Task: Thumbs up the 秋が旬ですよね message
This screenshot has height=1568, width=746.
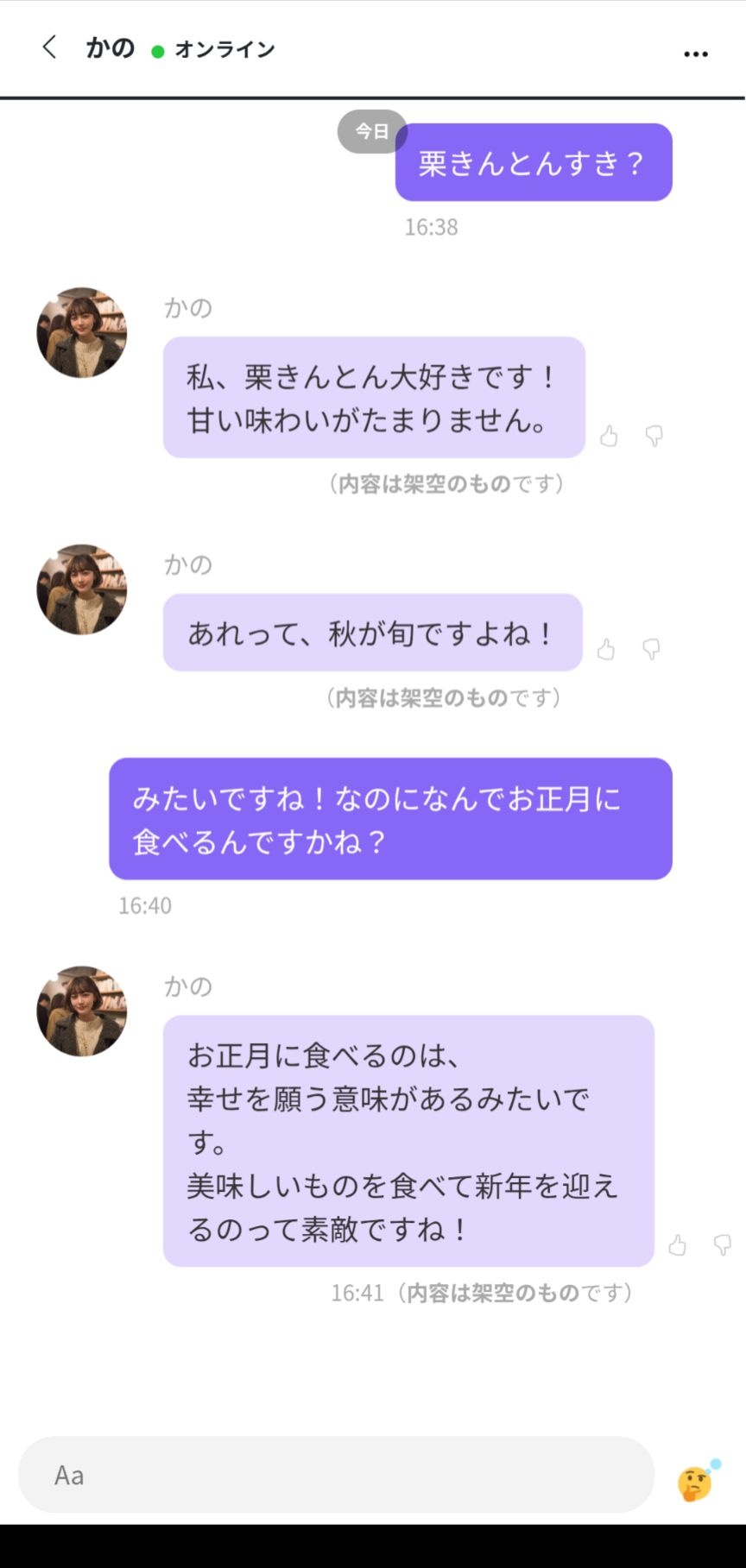Action: pyautogui.click(x=606, y=650)
